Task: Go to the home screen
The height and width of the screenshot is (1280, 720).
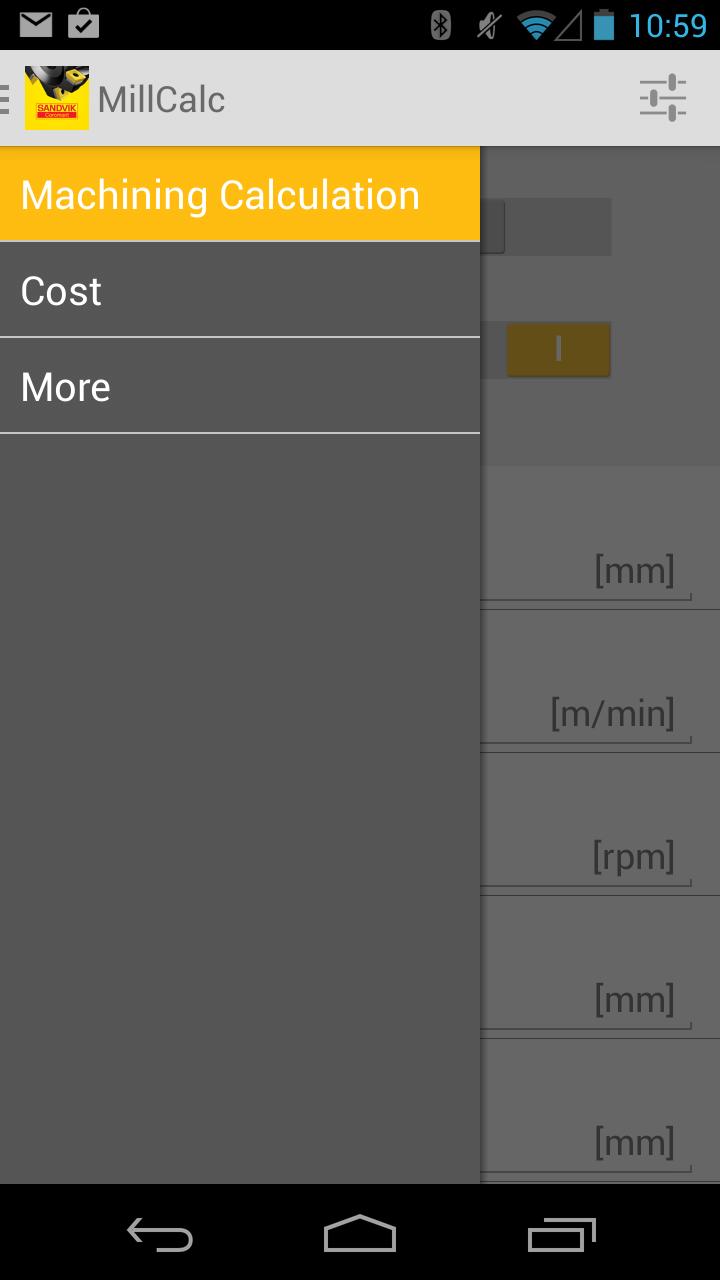Action: tap(360, 1234)
